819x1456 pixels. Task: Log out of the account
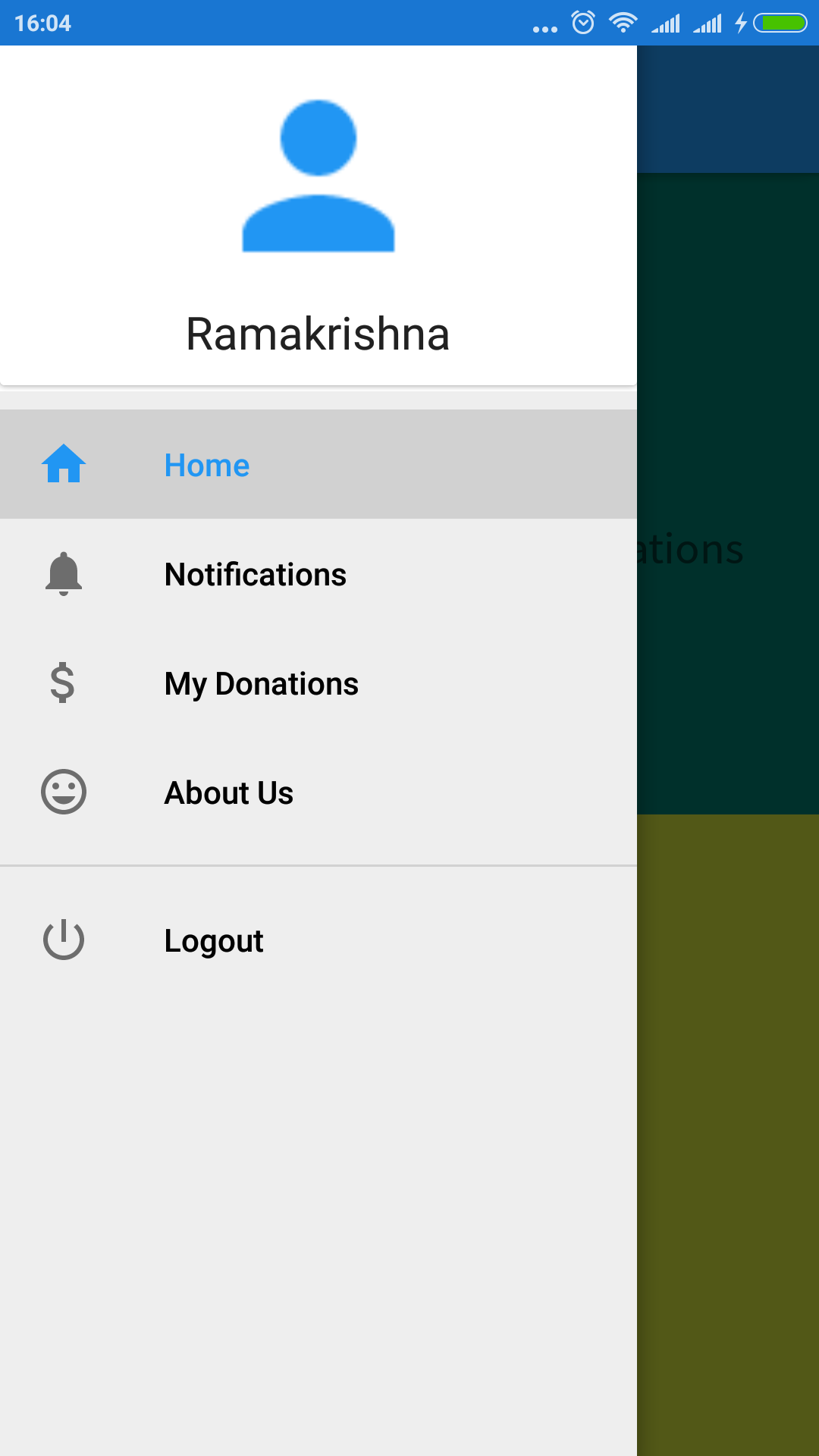[318, 940]
